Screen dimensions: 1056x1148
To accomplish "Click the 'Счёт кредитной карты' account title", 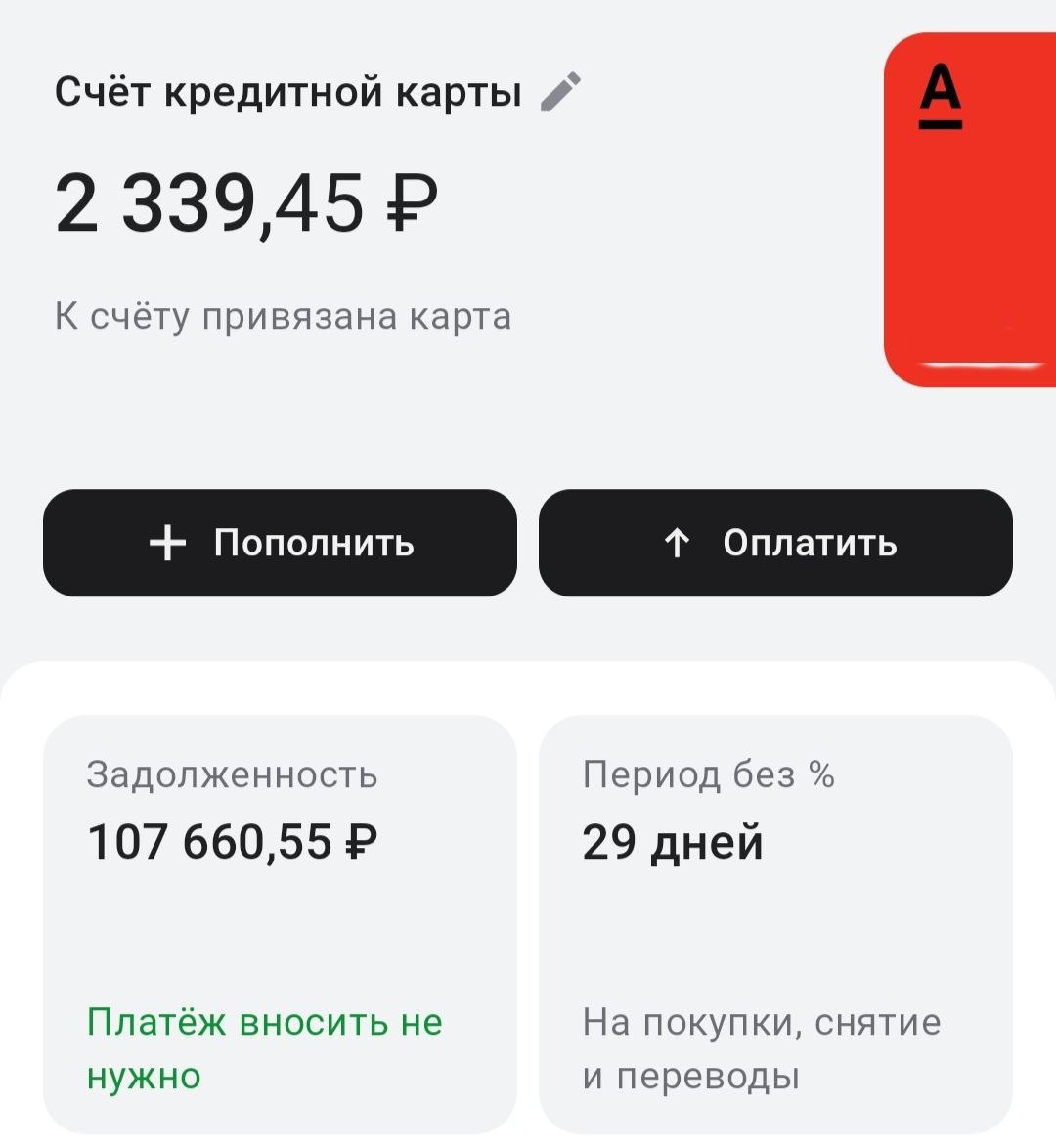I will pyautogui.click(x=288, y=91).
